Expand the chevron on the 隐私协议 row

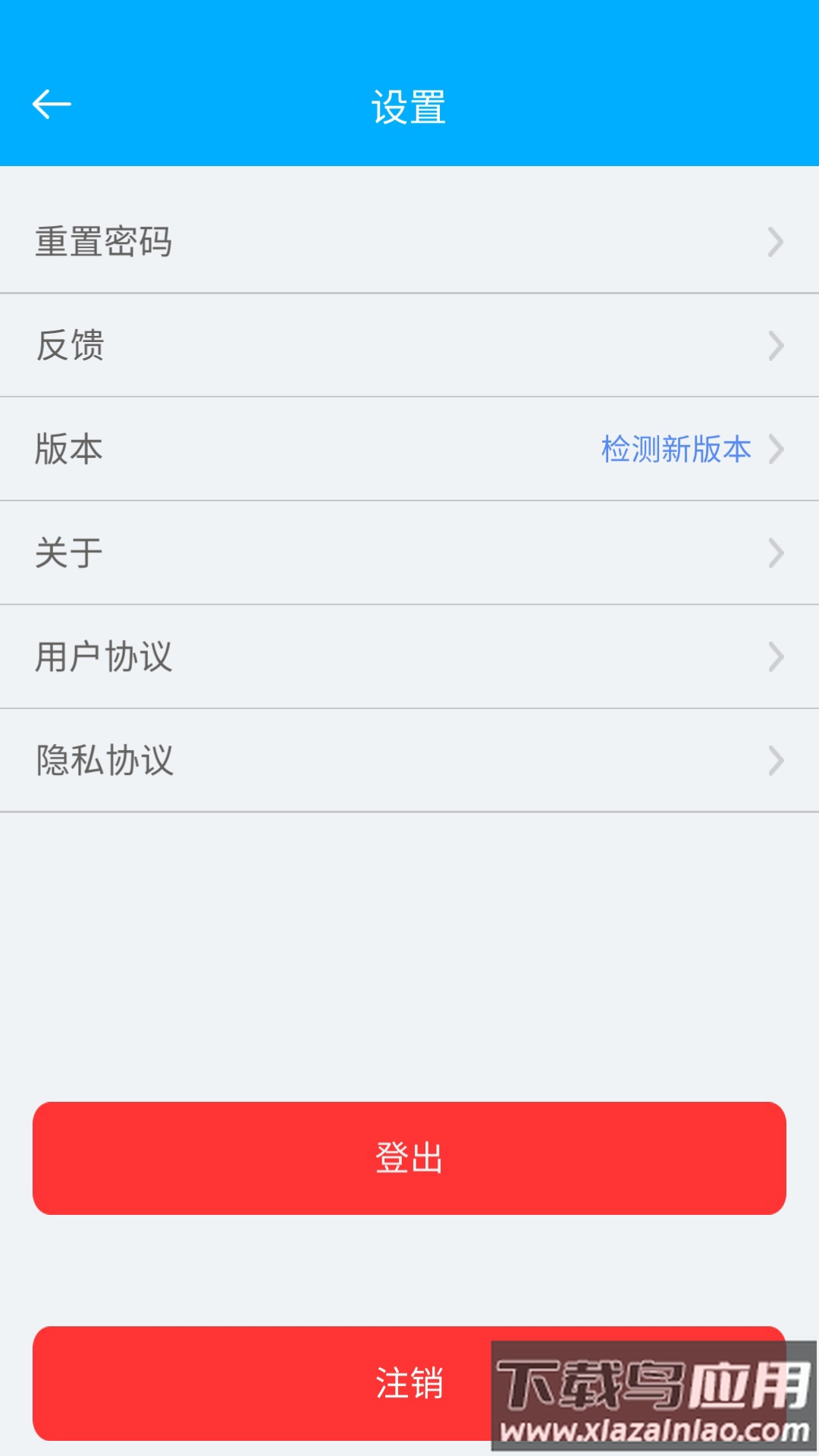click(x=775, y=761)
